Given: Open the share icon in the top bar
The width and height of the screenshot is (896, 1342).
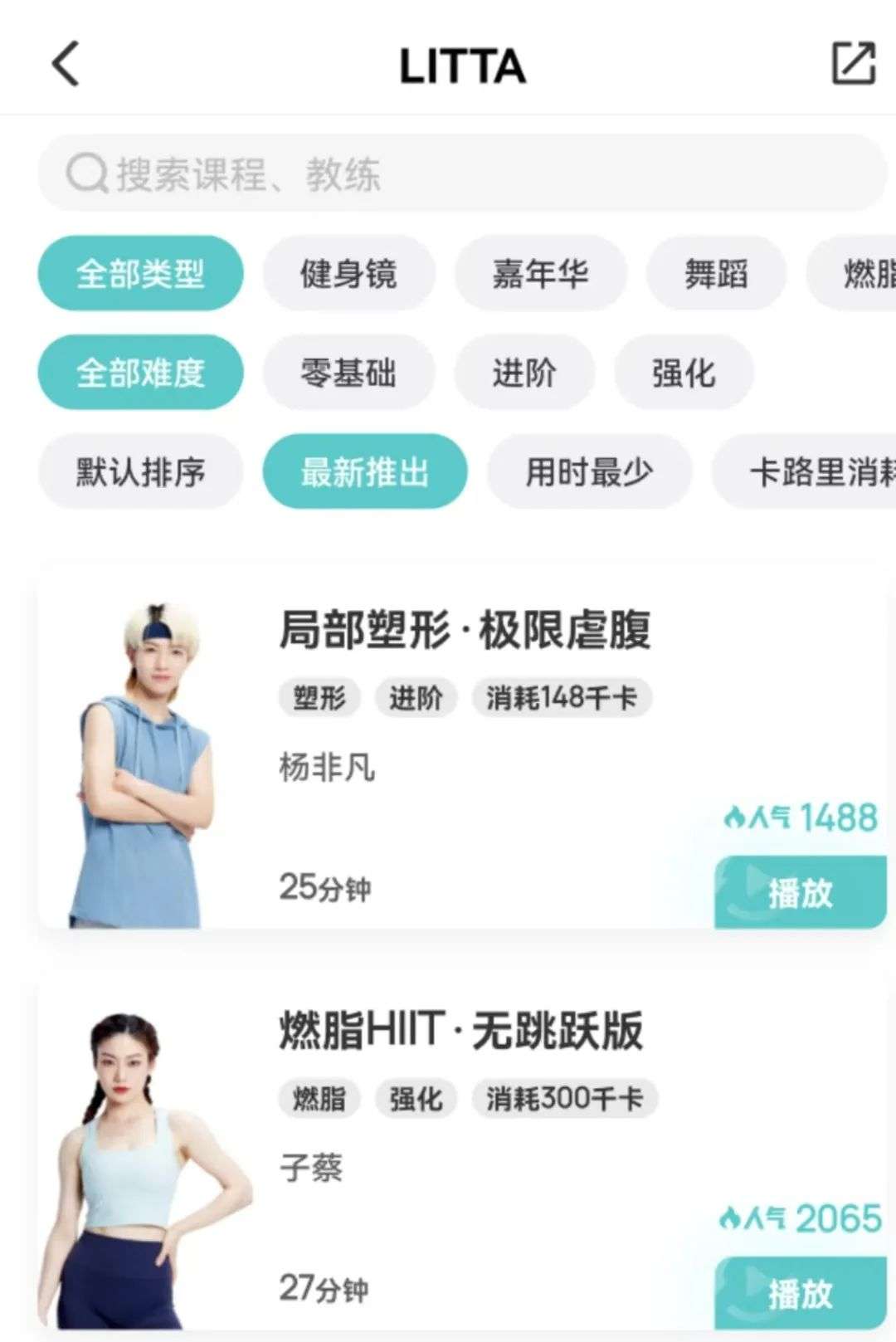Looking at the screenshot, I should click(854, 64).
